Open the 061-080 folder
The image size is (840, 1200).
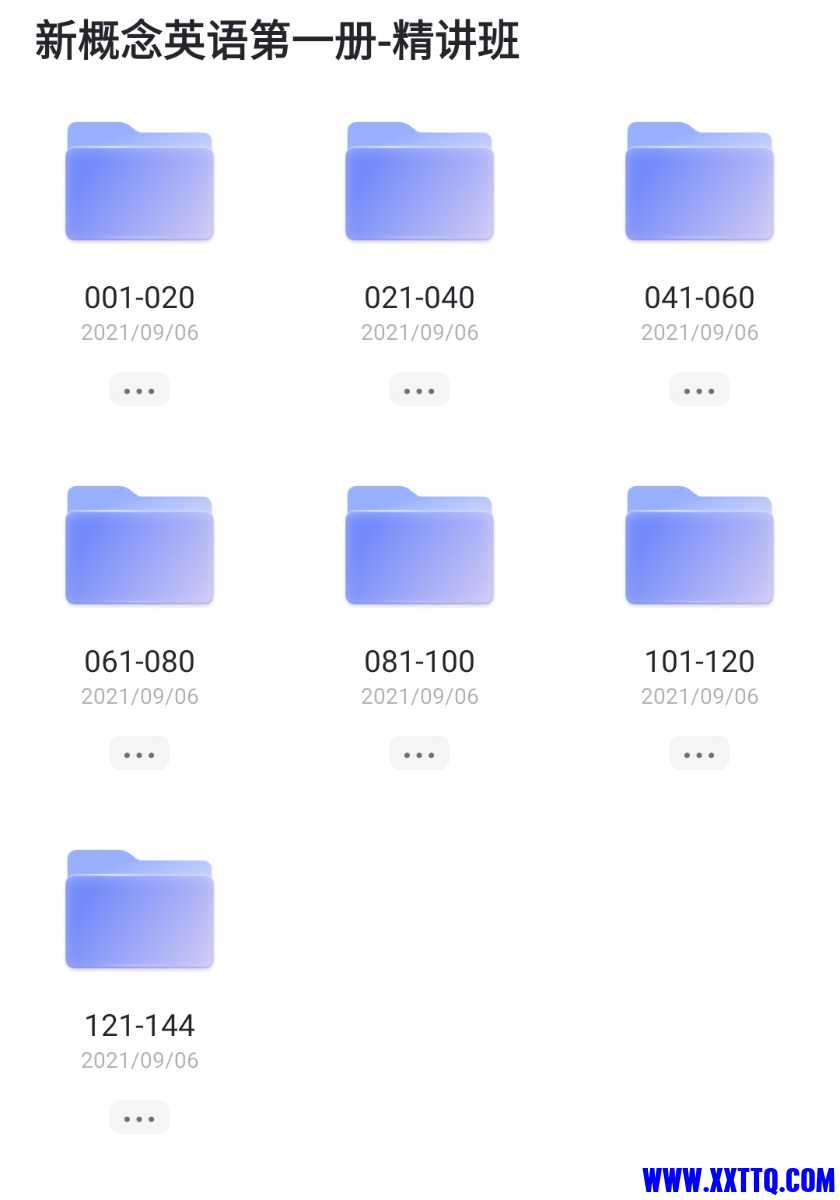139,546
